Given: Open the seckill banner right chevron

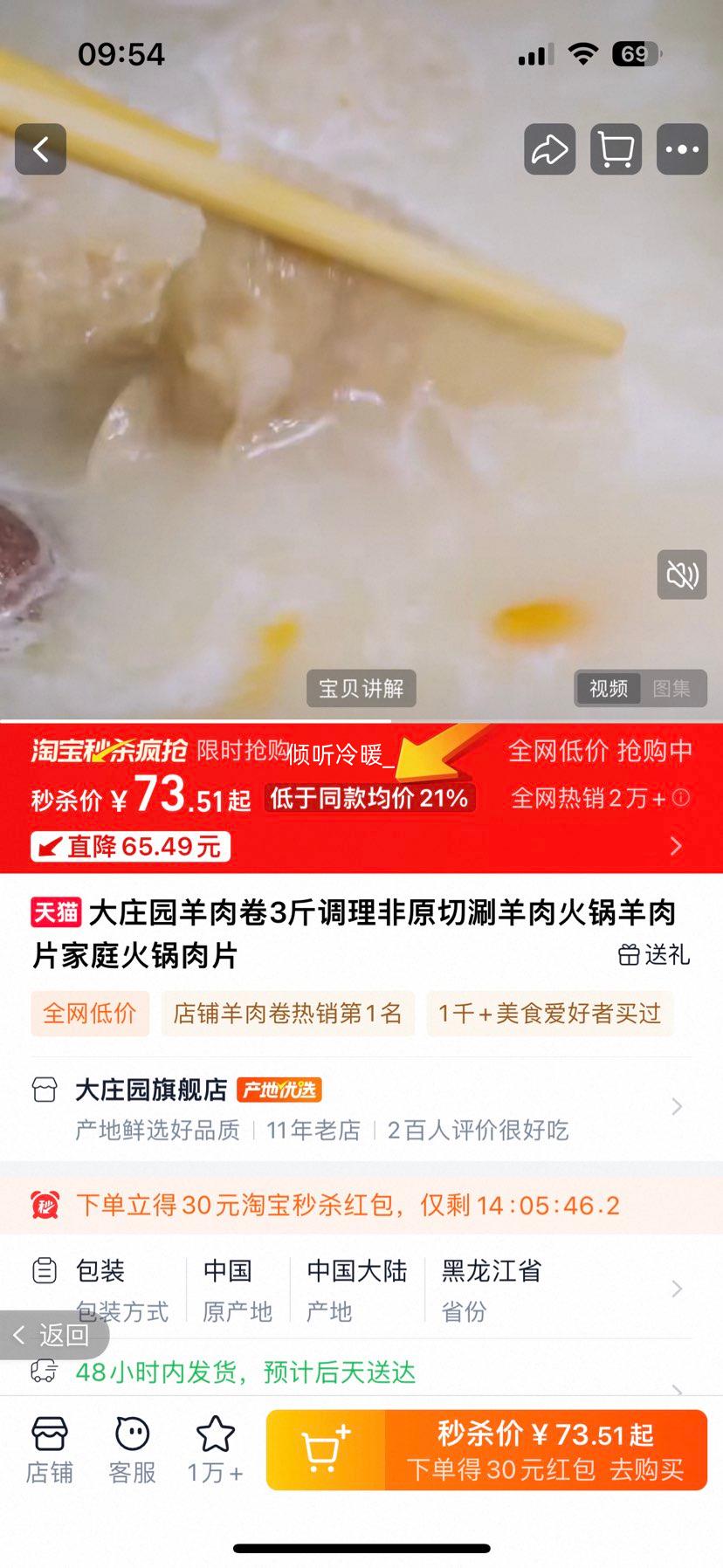Looking at the screenshot, I should click(x=675, y=845).
